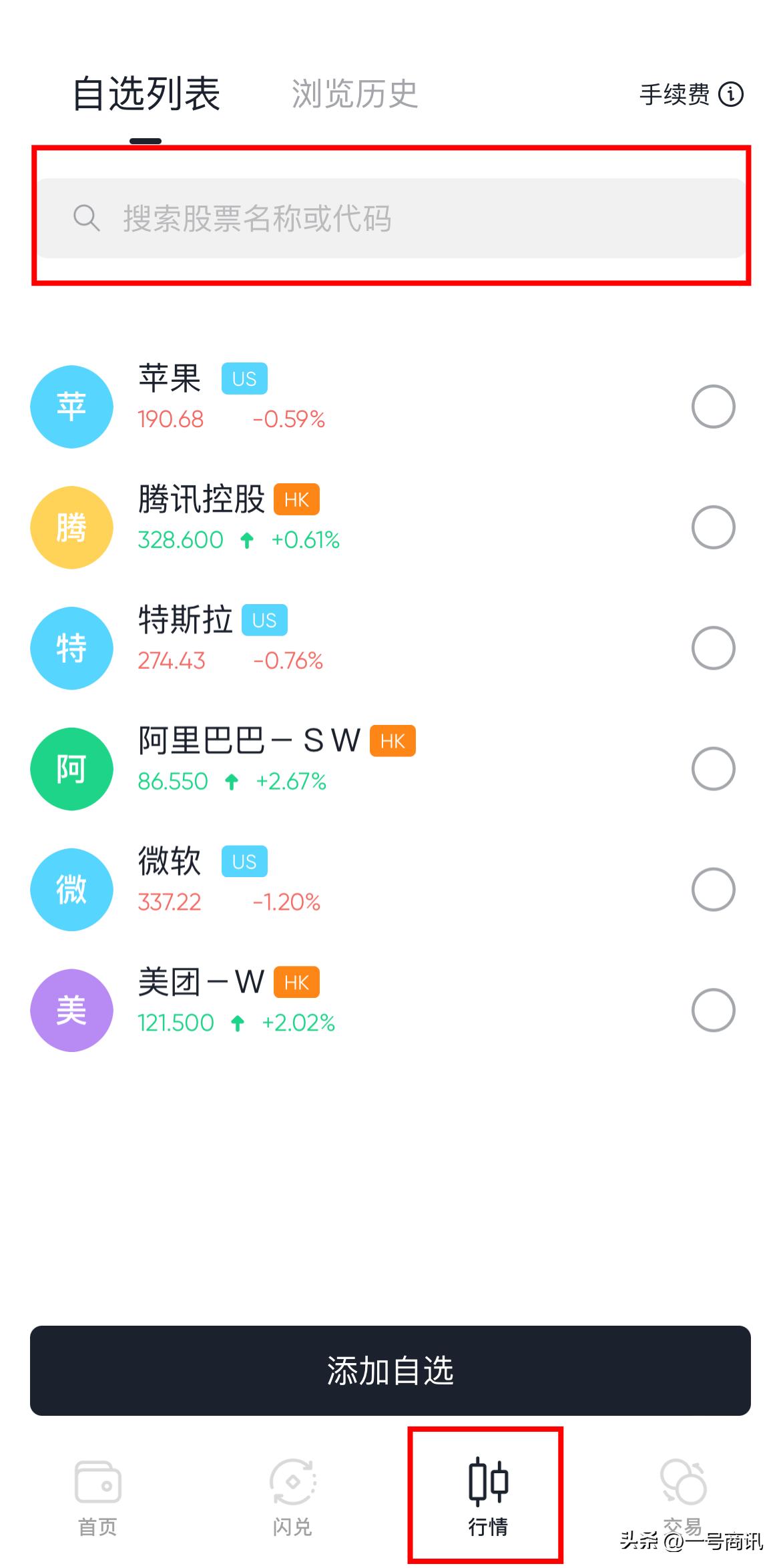This screenshot has width=781, height=1568.
Task: Tap the 腾讯控股 yellow avatar icon
Action: tap(71, 527)
